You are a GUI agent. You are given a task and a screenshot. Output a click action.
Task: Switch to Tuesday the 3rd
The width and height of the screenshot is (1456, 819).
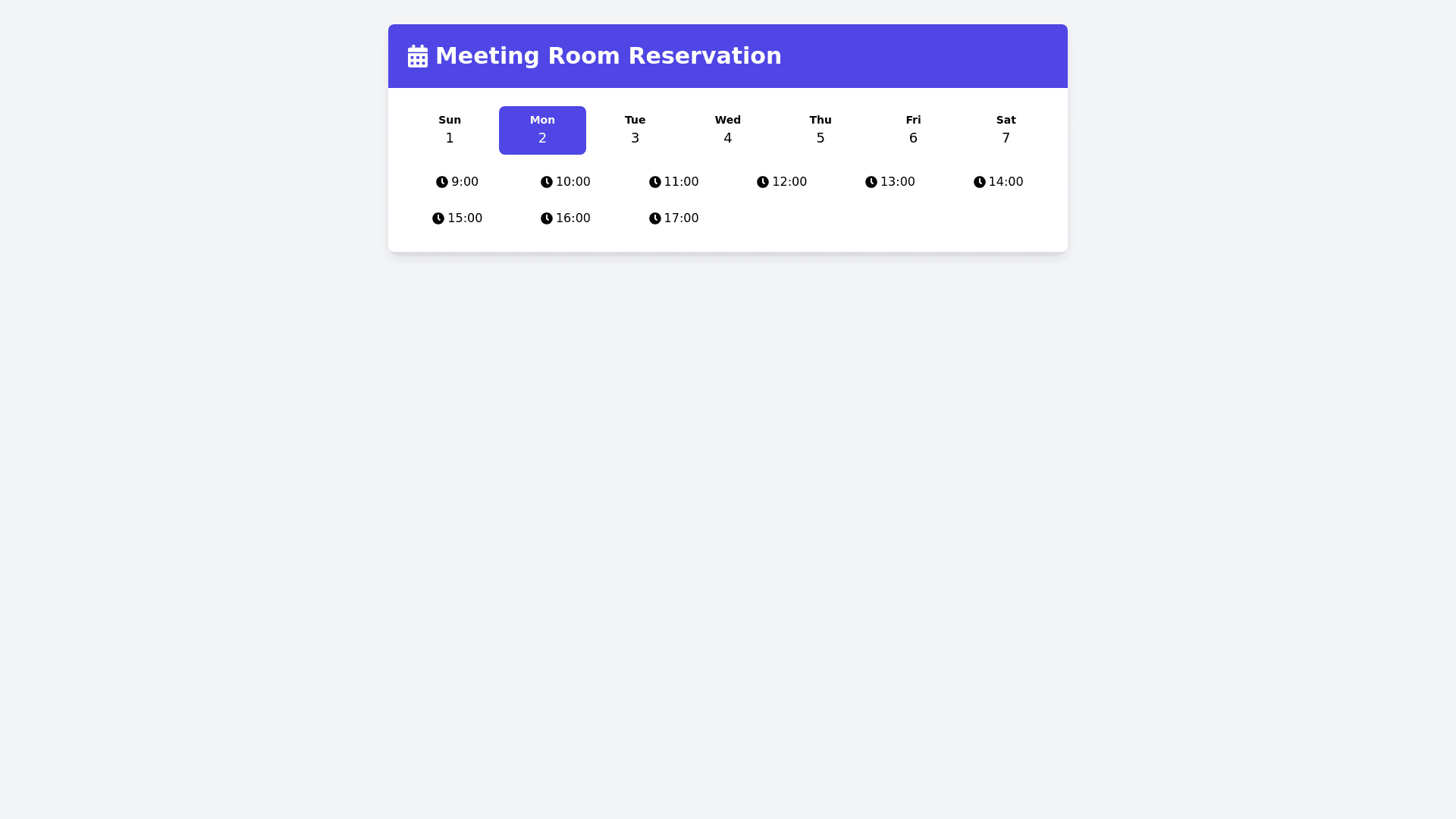coord(635,130)
